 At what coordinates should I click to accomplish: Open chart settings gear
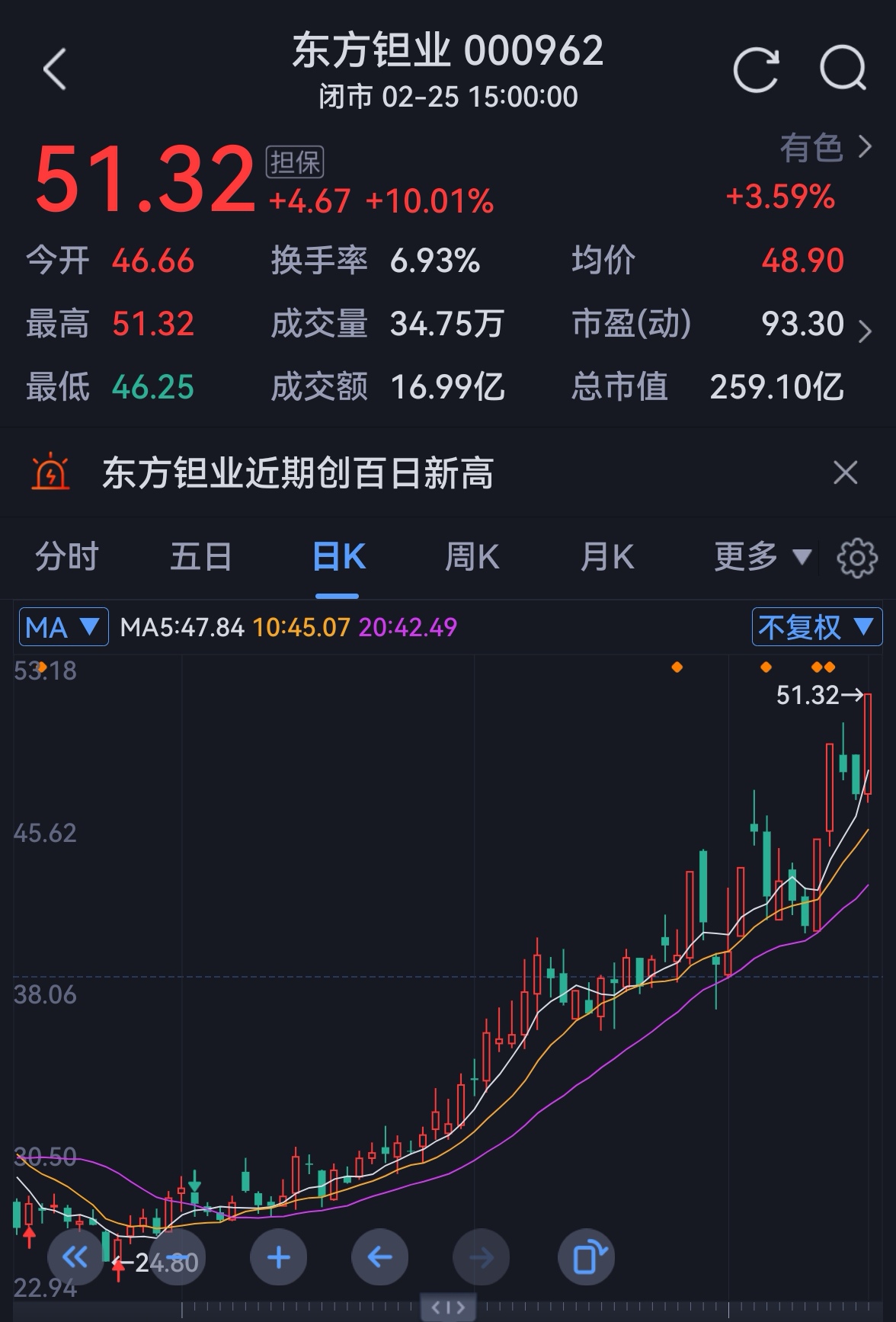coord(857,559)
